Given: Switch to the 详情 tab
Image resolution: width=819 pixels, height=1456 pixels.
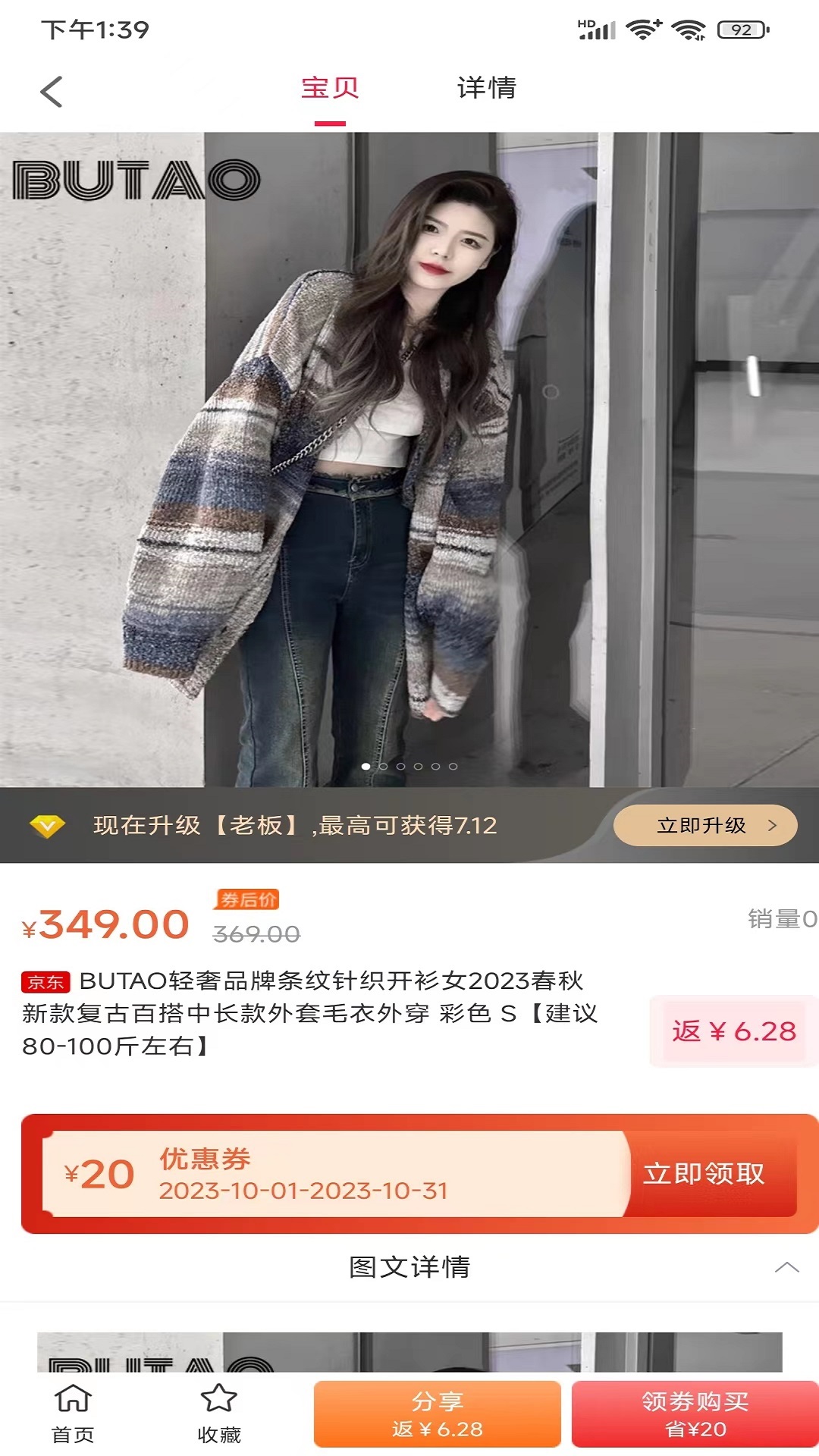Looking at the screenshot, I should pyautogui.click(x=486, y=89).
